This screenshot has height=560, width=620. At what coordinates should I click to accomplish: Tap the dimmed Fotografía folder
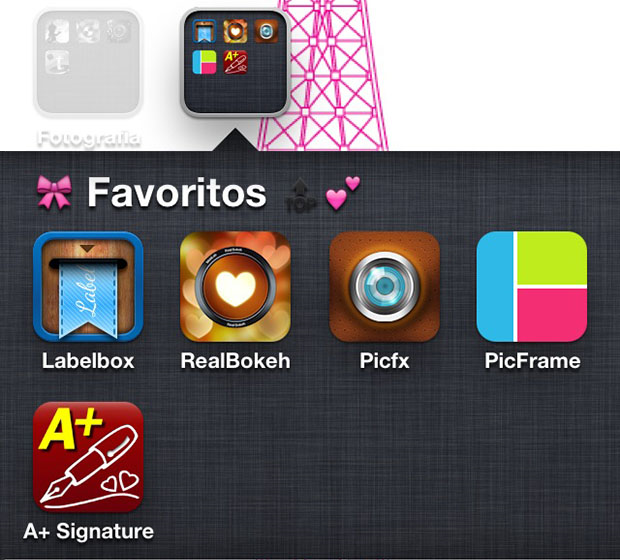pyautogui.click(x=88, y=64)
